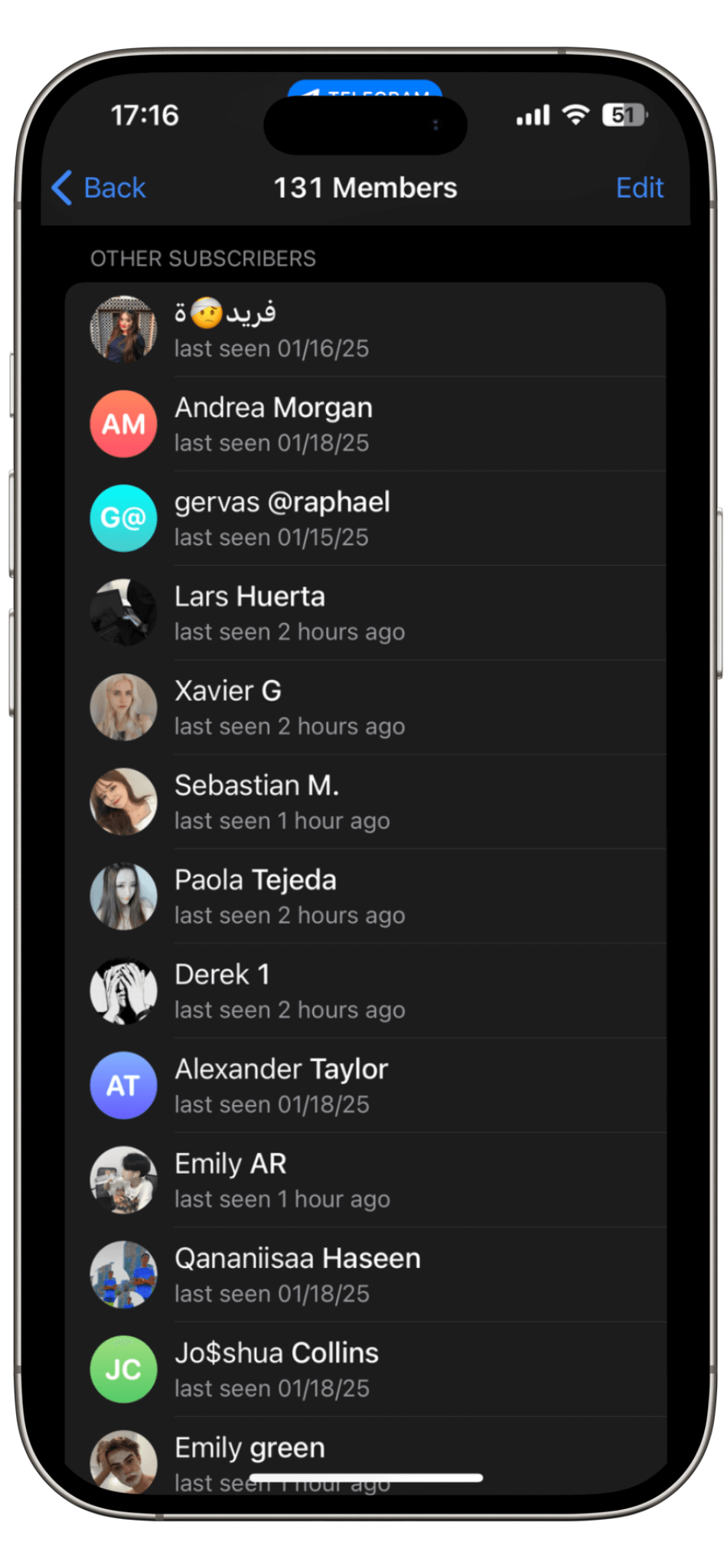Tap Edit to manage members
The height and width of the screenshot is (1568, 724).
[639, 188]
